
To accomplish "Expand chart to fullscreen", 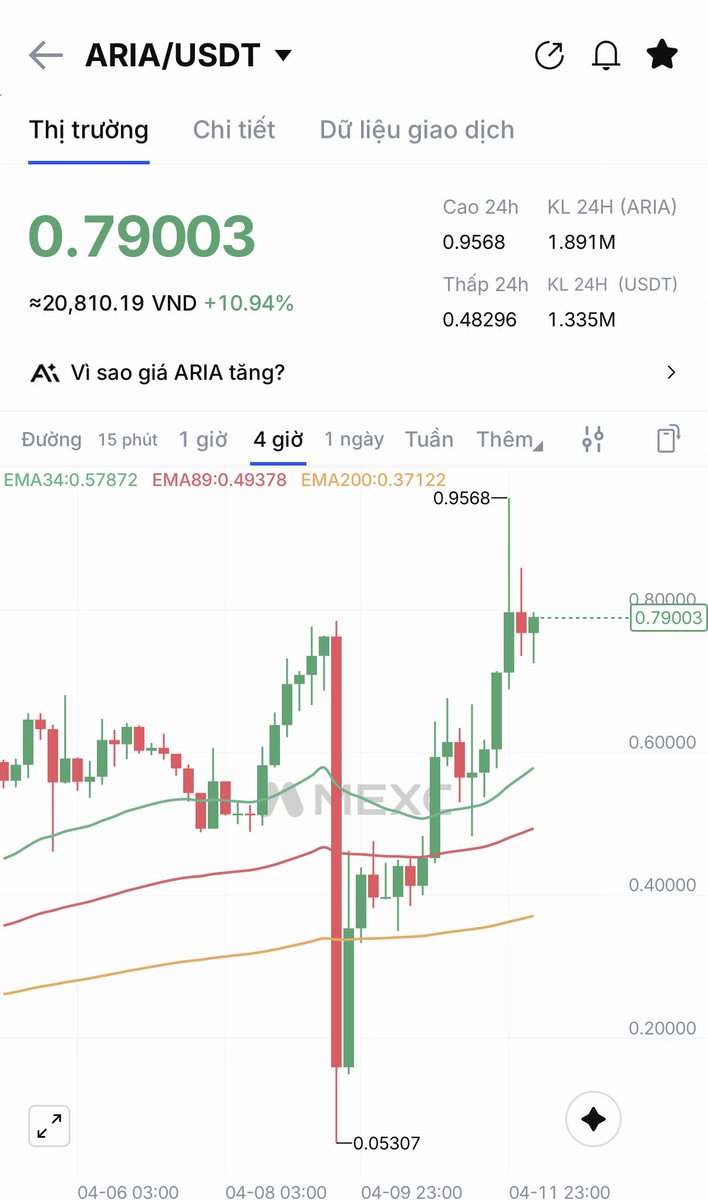I will [x=48, y=1125].
